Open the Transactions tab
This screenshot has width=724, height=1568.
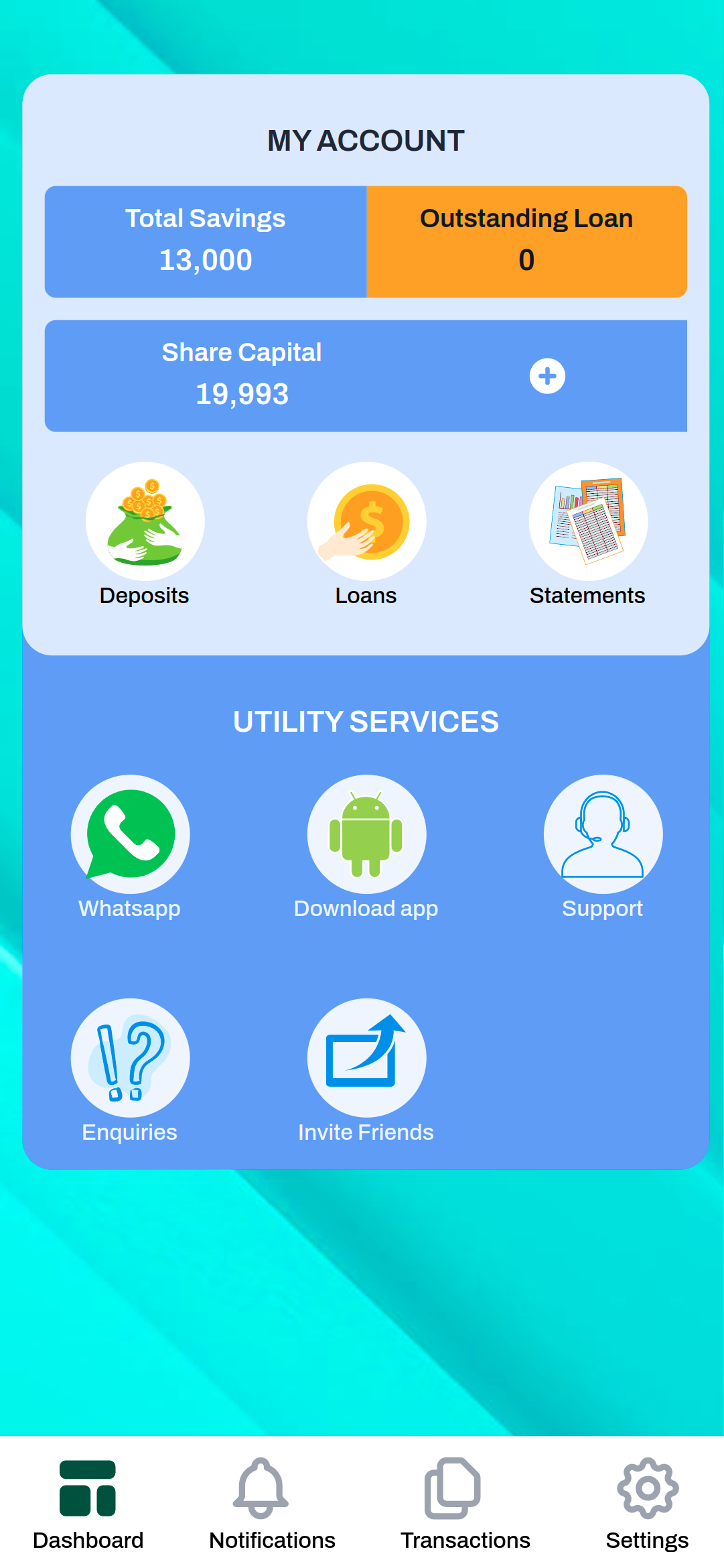click(x=465, y=1504)
